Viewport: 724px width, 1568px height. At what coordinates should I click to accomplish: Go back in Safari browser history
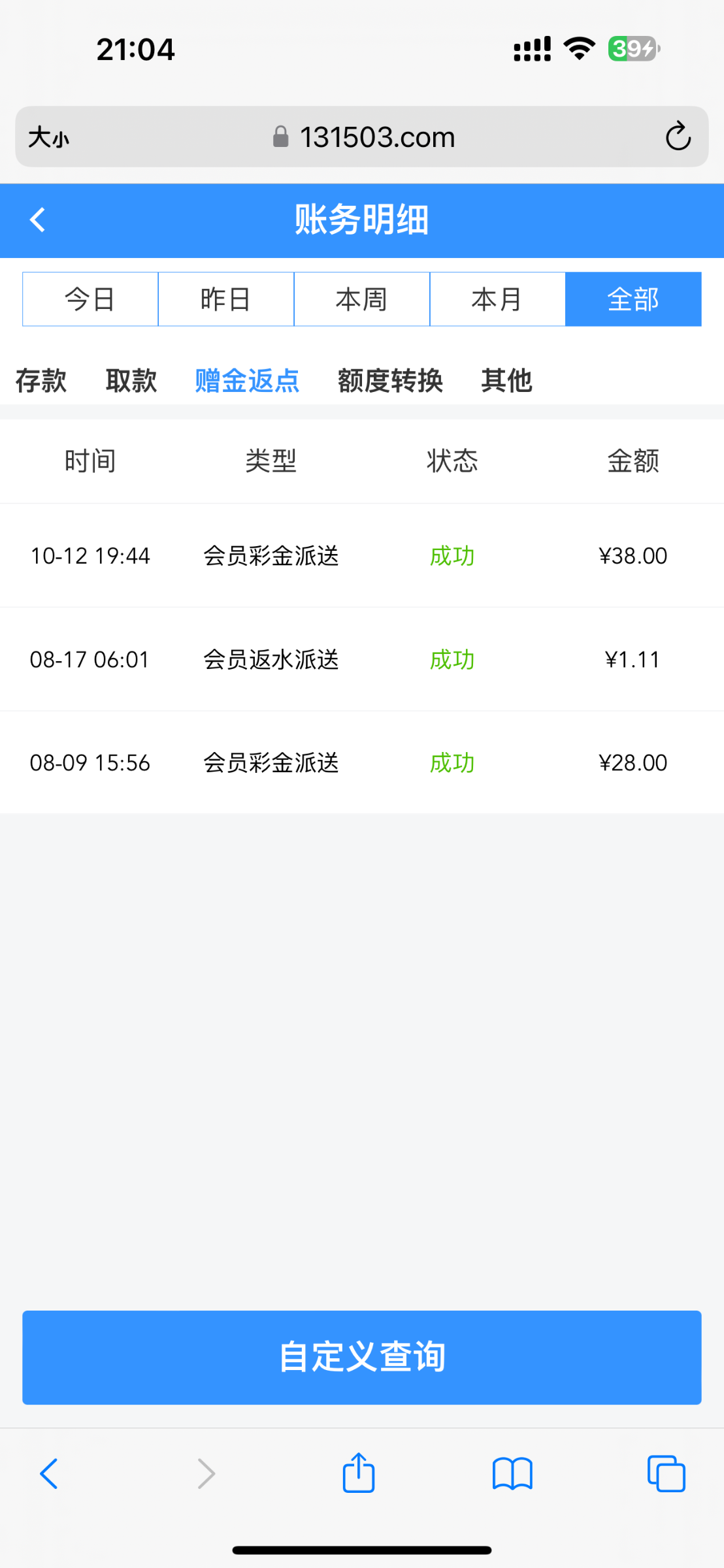pyautogui.click(x=49, y=1474)
